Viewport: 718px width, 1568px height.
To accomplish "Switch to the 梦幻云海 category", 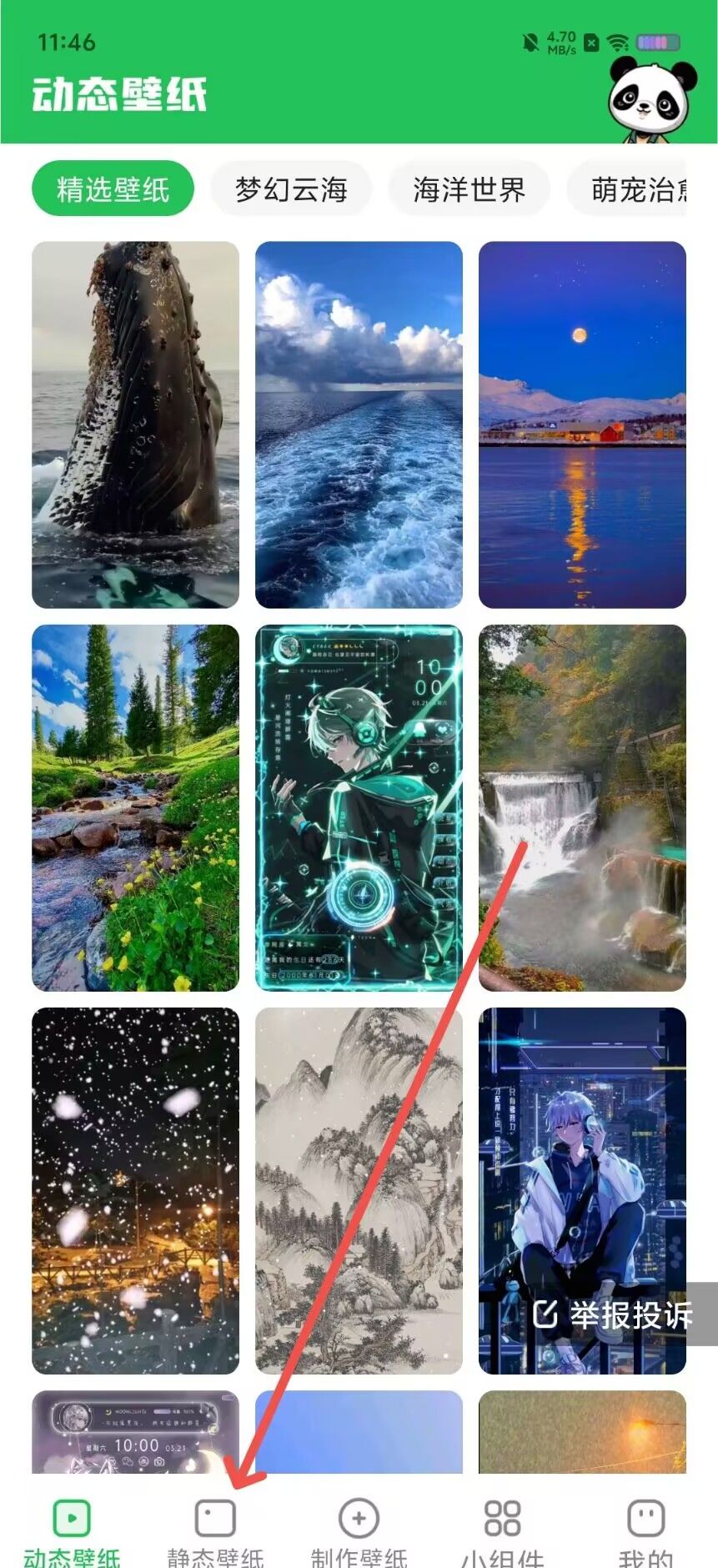I will [x=291, y=189].
